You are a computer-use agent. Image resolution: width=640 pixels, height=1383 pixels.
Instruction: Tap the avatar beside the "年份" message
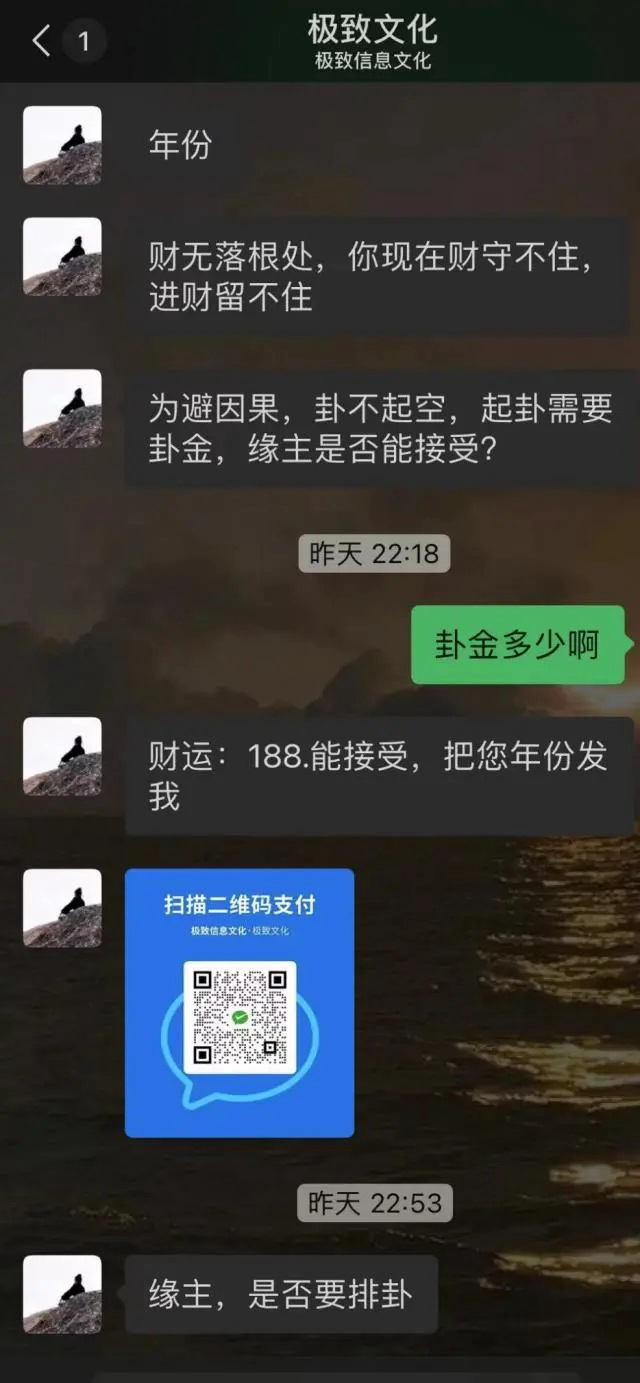tap(62, 145)
